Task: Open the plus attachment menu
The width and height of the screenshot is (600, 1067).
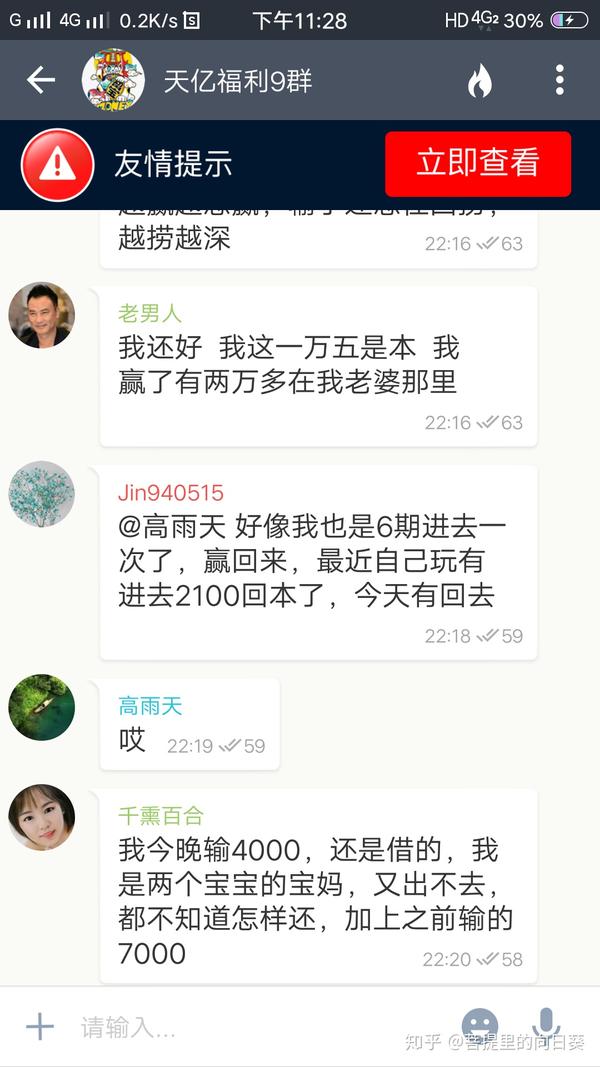Action: tap(39, 1026)
